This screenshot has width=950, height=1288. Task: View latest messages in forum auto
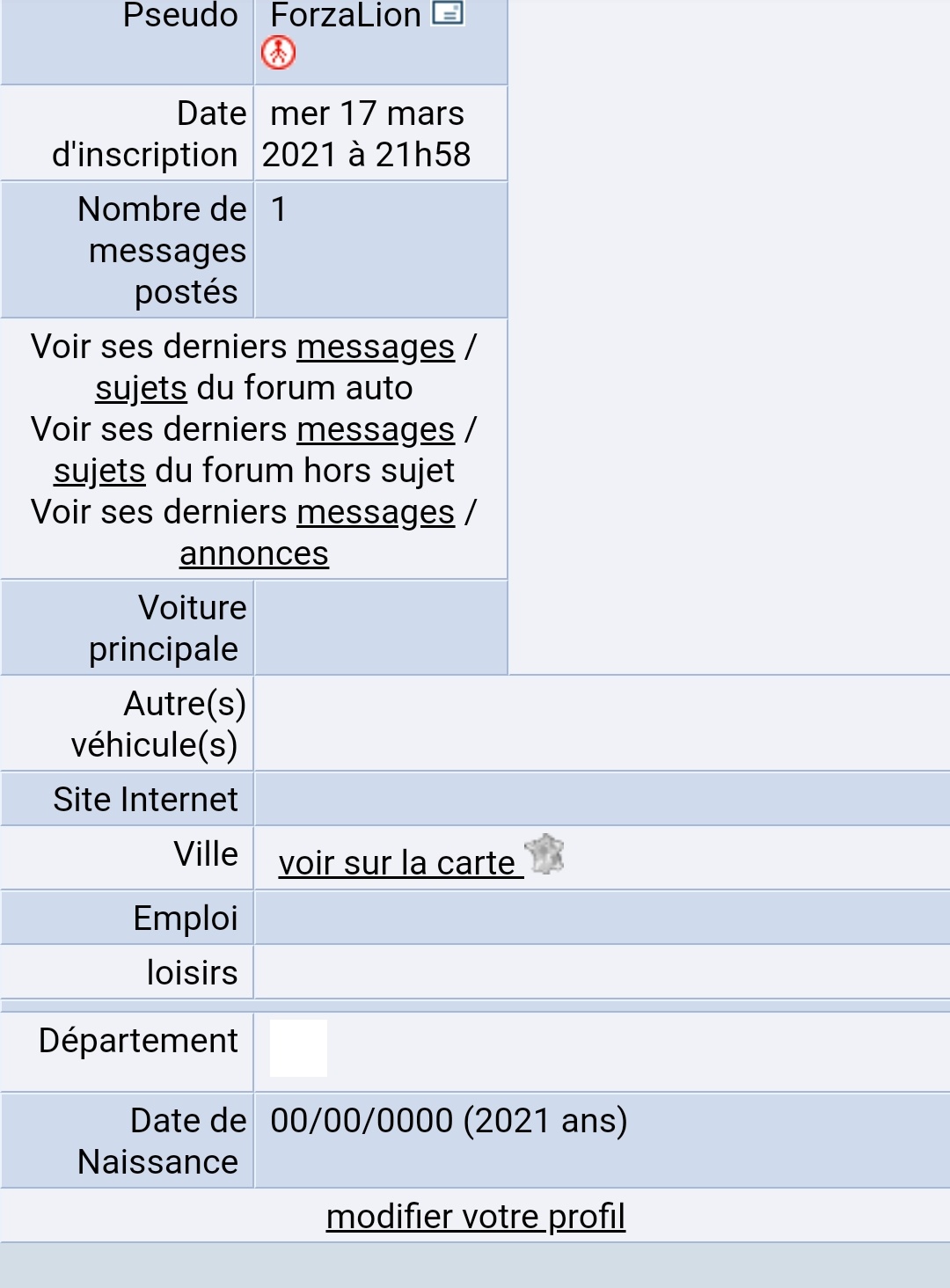pyautogui.click(x=376, y=348)
